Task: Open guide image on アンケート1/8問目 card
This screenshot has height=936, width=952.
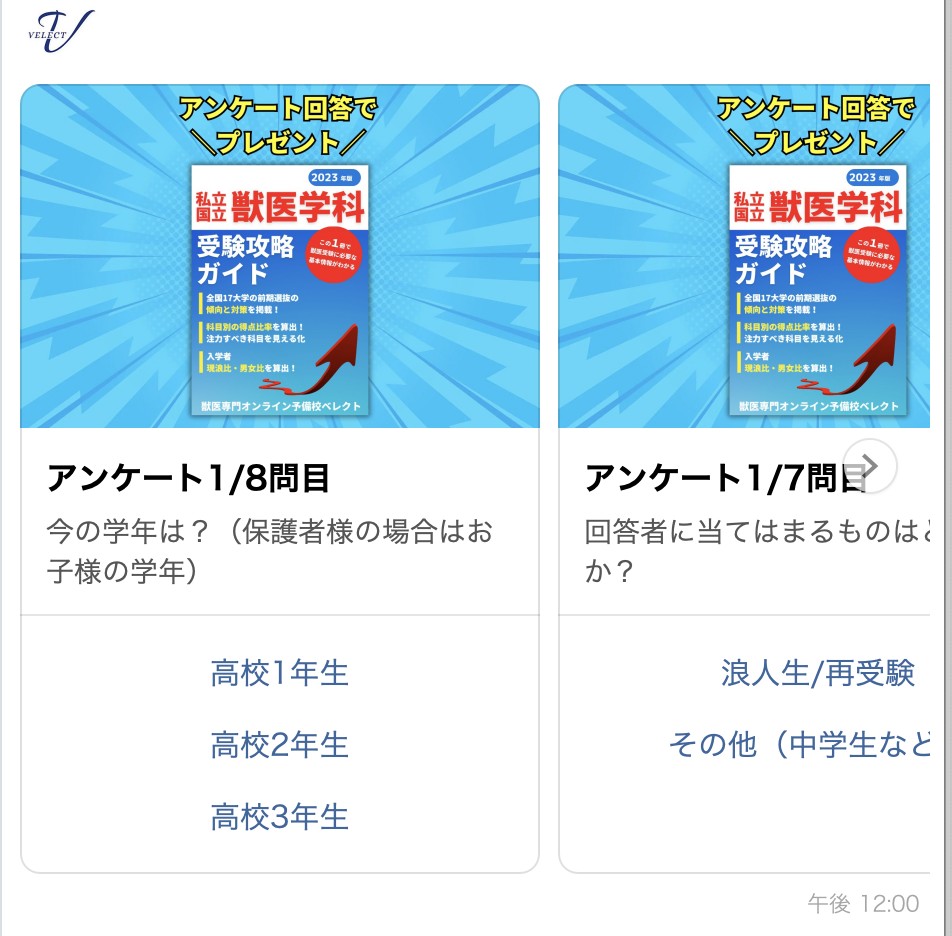Action: click(x=280, y=257)
